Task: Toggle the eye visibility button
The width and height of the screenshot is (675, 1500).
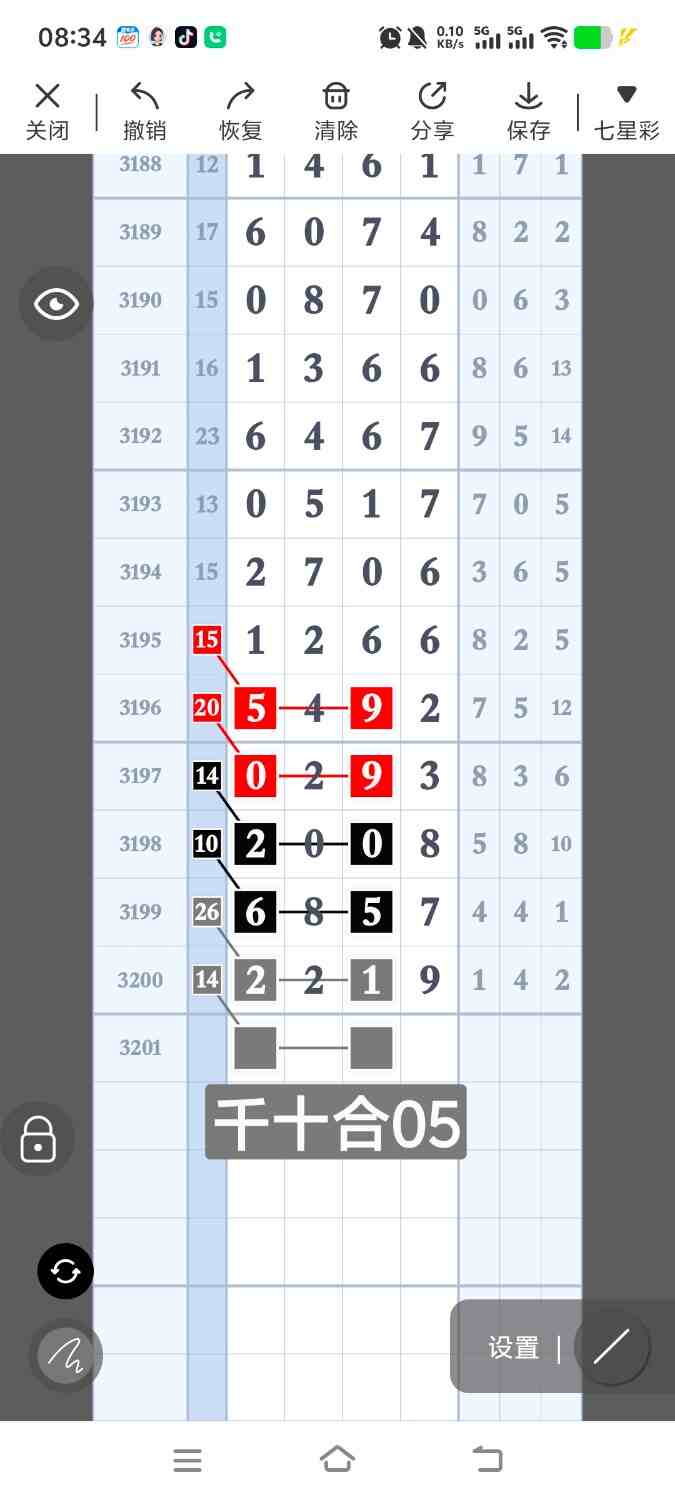Action: 56,304
